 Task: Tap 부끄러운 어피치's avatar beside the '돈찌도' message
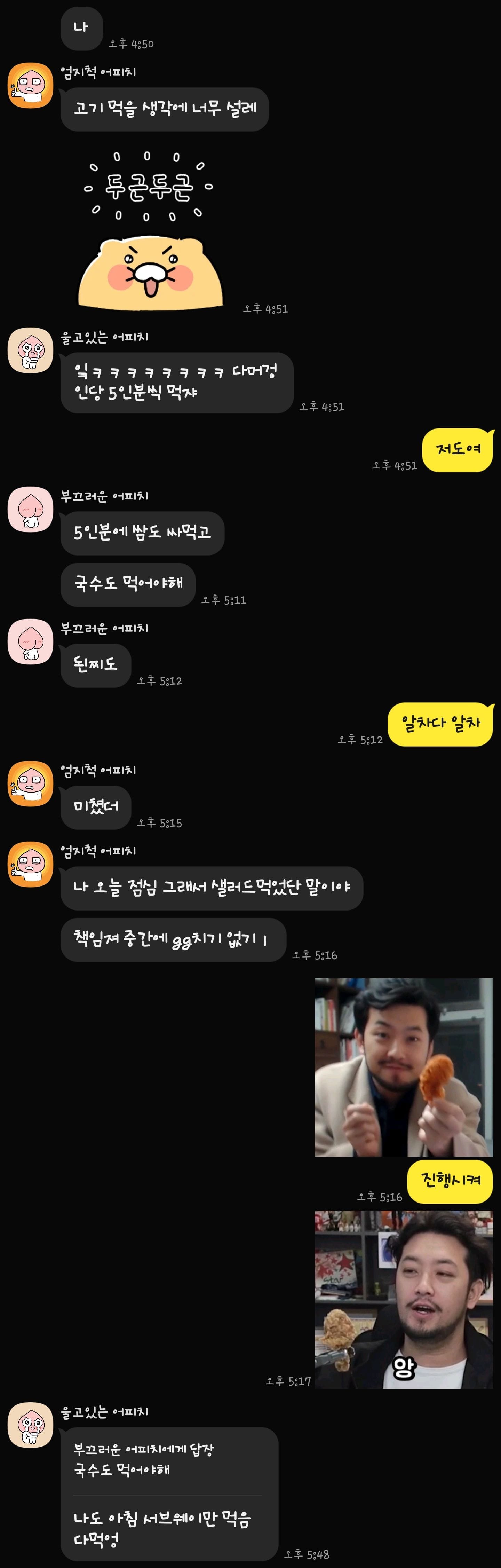(x=30, y=641)
